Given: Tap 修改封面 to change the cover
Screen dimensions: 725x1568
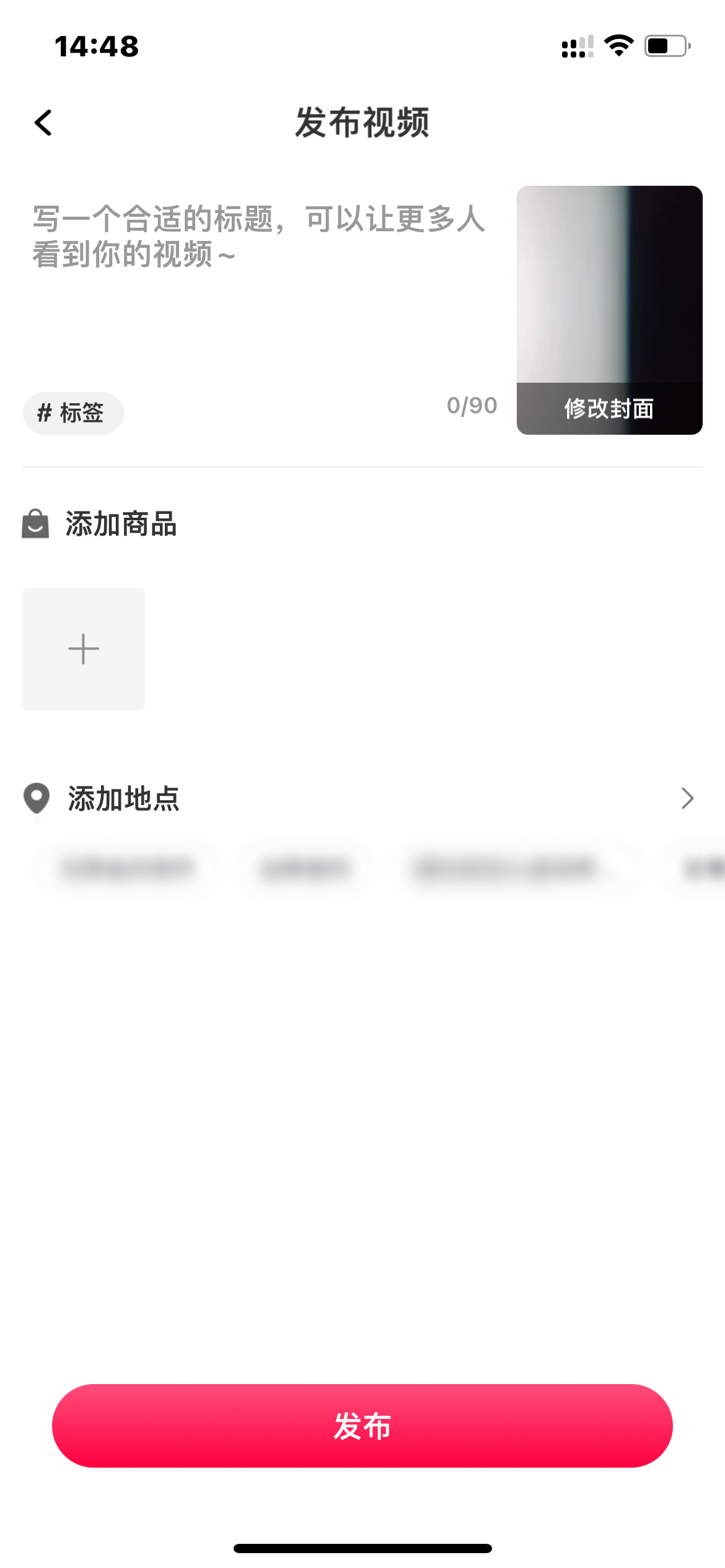Looking at the screenshot, I should 609,409.
